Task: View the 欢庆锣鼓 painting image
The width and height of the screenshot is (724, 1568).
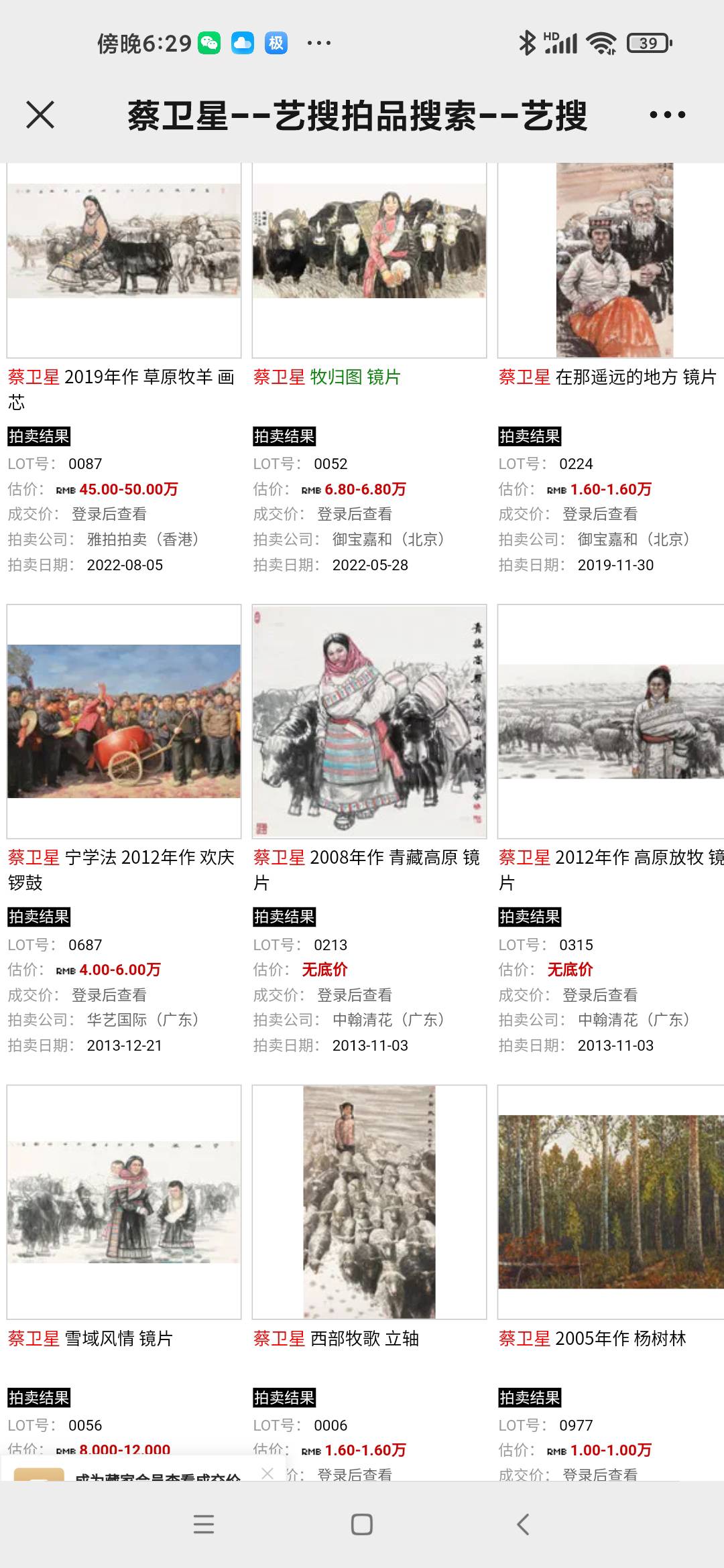Action: point(124,721)
